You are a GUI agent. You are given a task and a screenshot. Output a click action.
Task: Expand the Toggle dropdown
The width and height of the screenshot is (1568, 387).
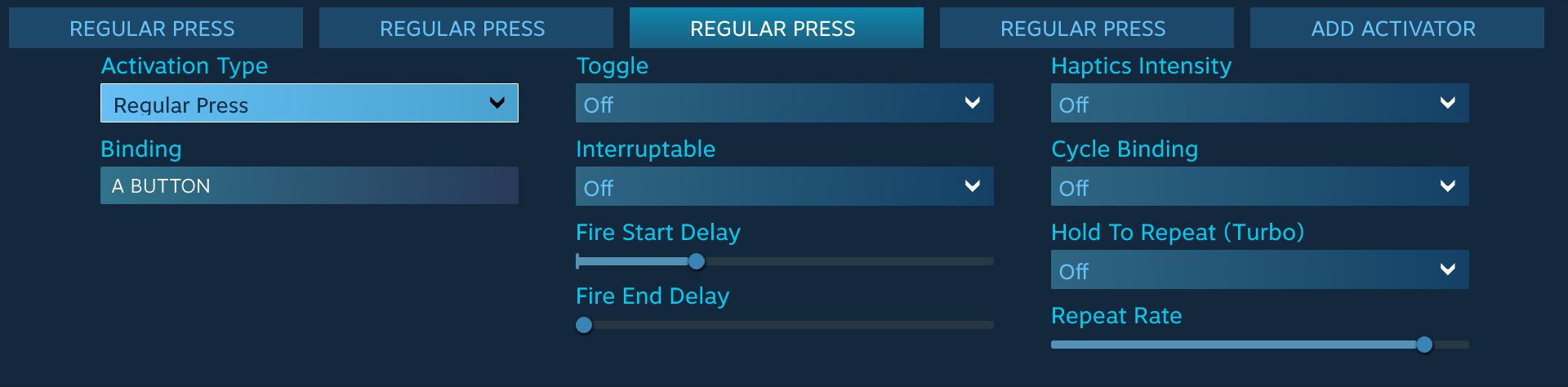tap(784, 104)
